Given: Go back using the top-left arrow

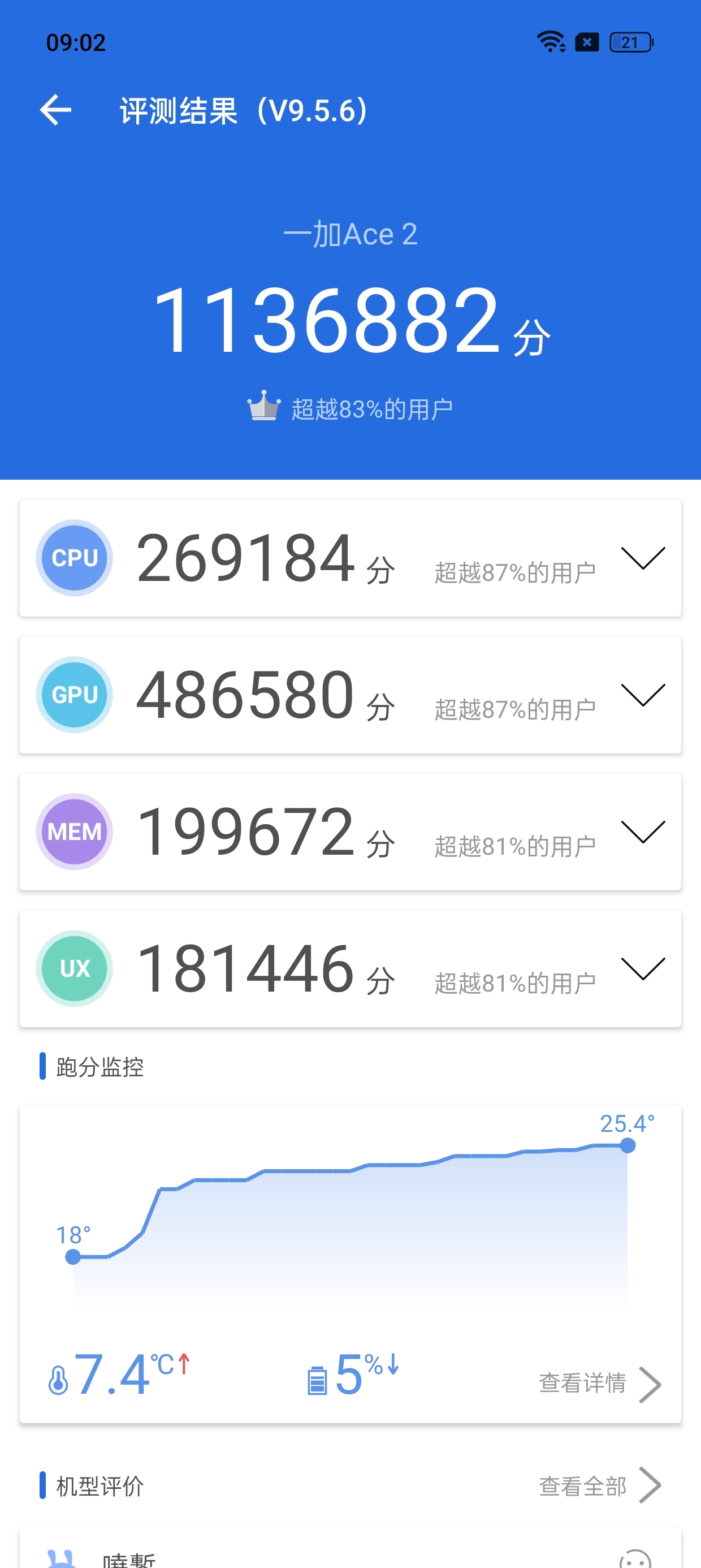Looking at the screenshot, I should (x=55, y=110).
